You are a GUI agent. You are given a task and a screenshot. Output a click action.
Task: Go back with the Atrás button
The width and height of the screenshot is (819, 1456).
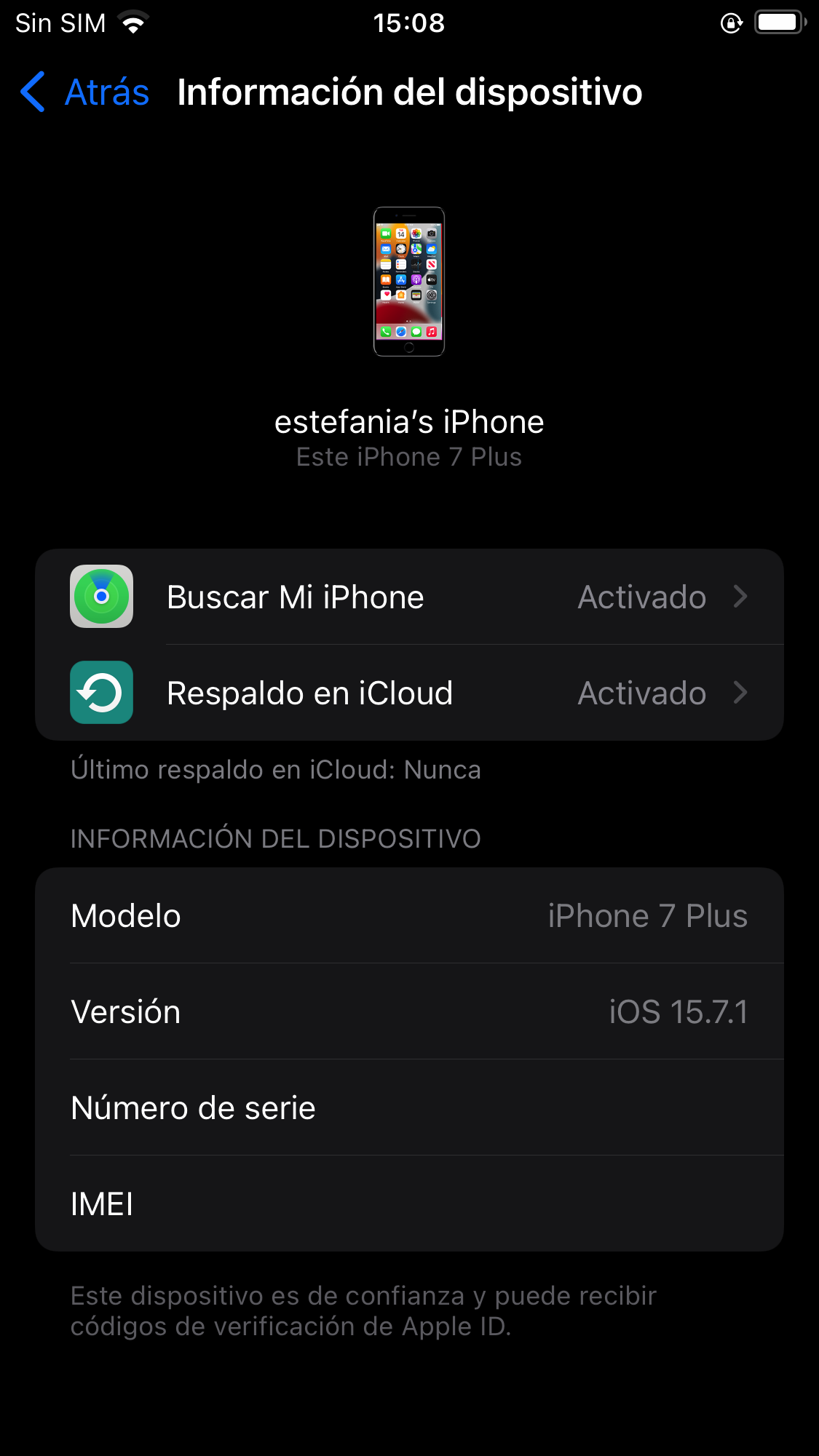85,92
